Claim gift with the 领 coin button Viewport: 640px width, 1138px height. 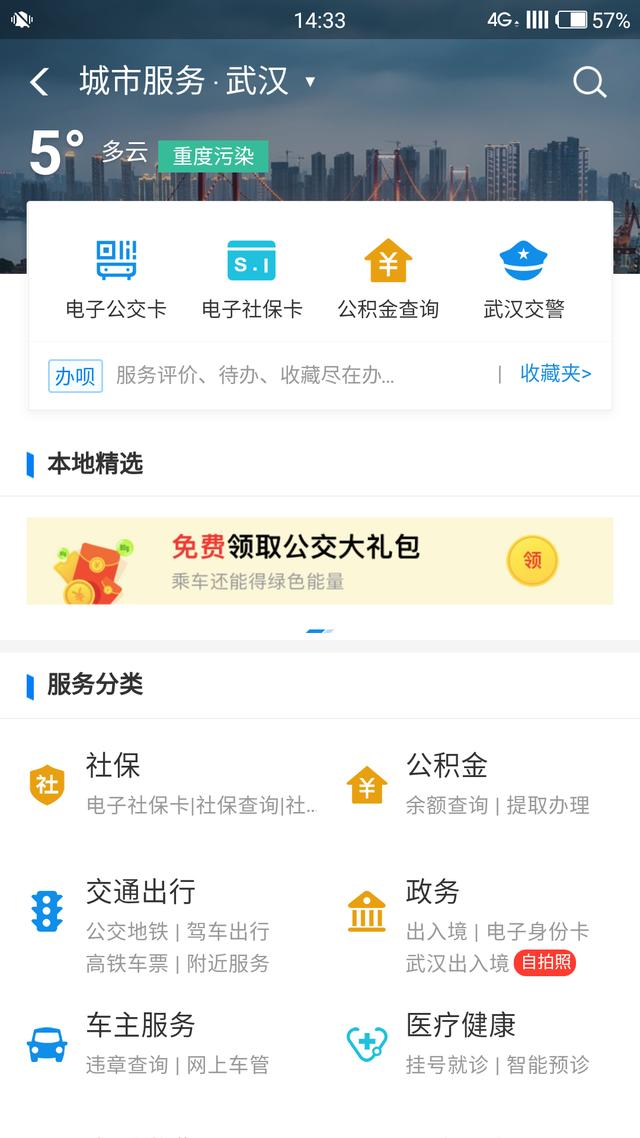[532, 561]
